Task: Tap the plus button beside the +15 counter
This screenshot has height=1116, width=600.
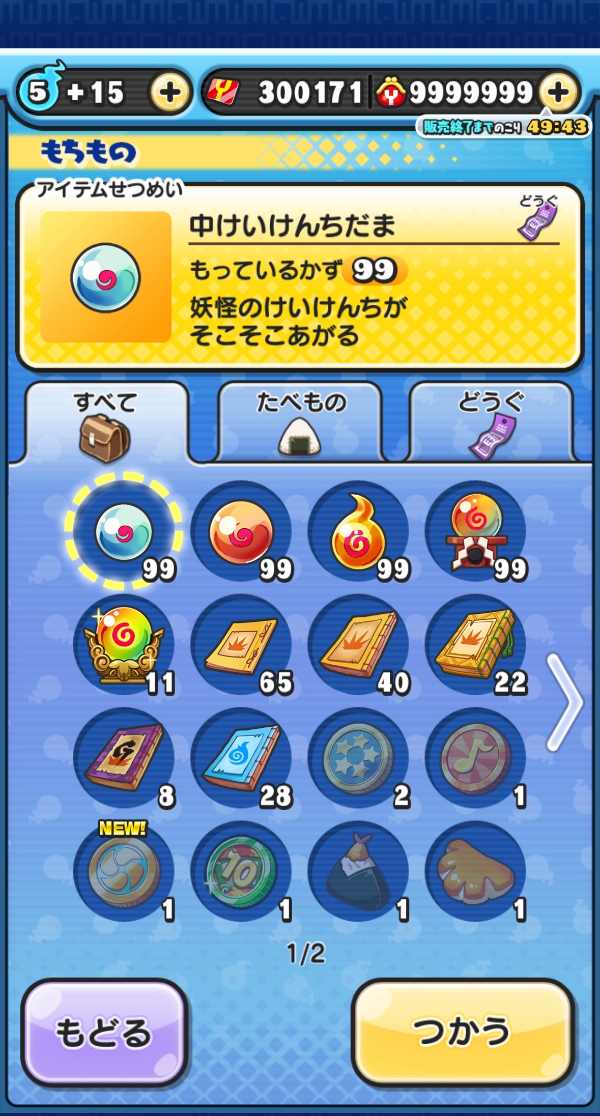Action: [170, 93]
